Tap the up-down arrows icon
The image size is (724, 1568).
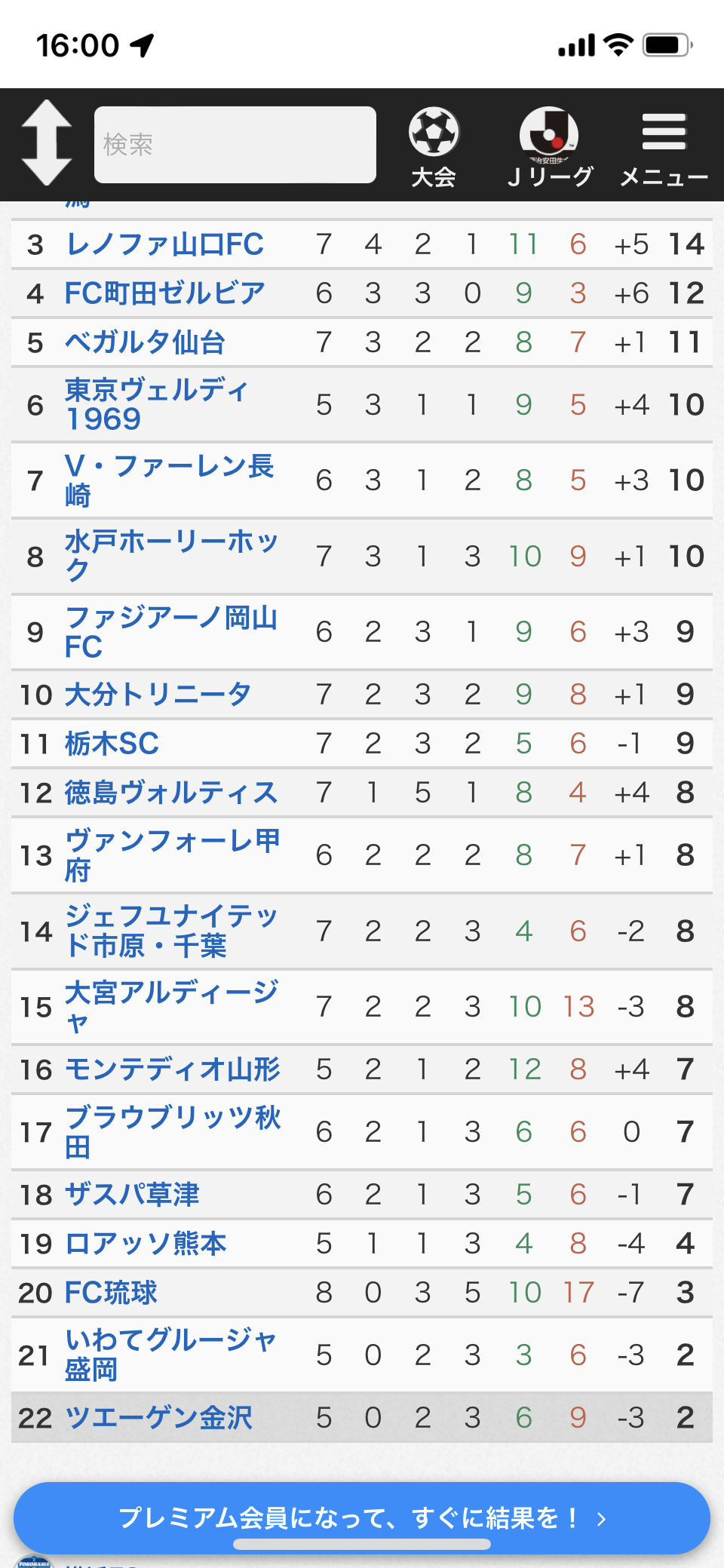[47, 143]
